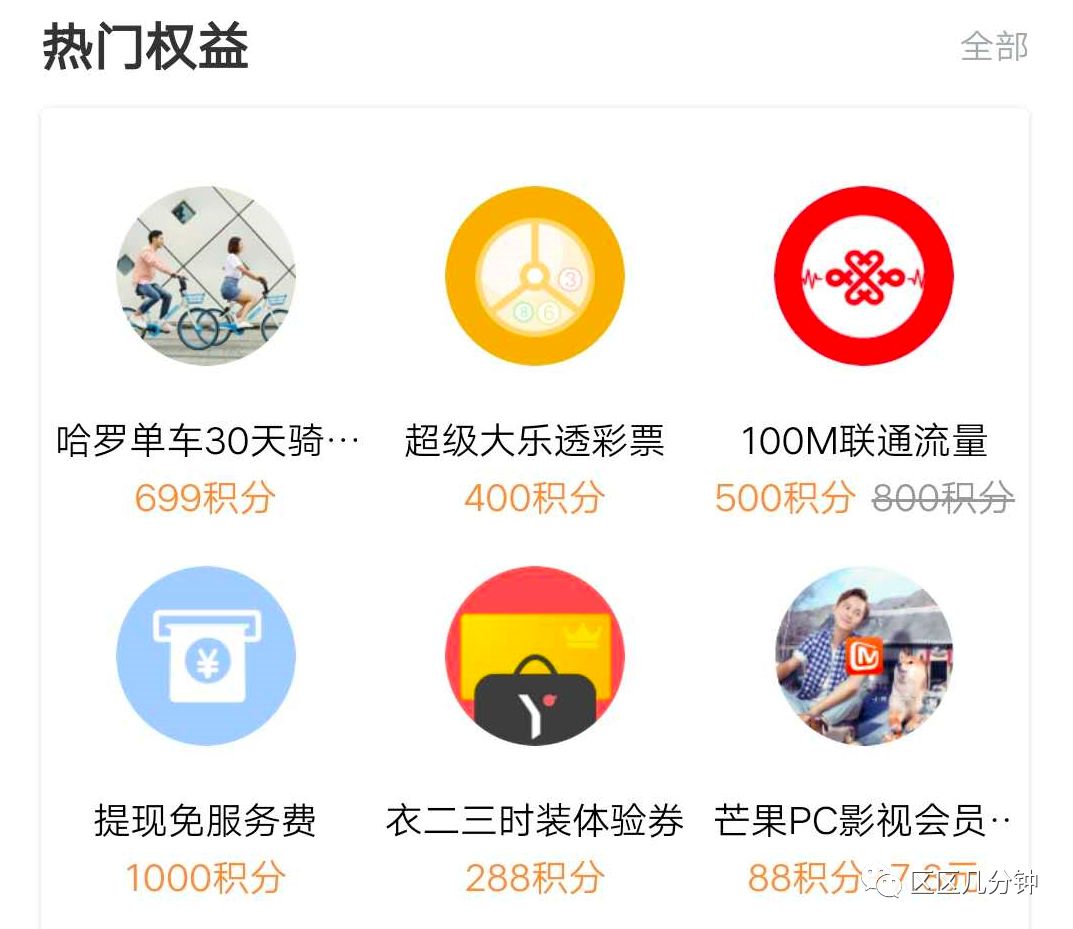This screenshot has height=929, width=1073.
Task: Tap the 100M联通流量 reward
Action: (x=863, y=276)
